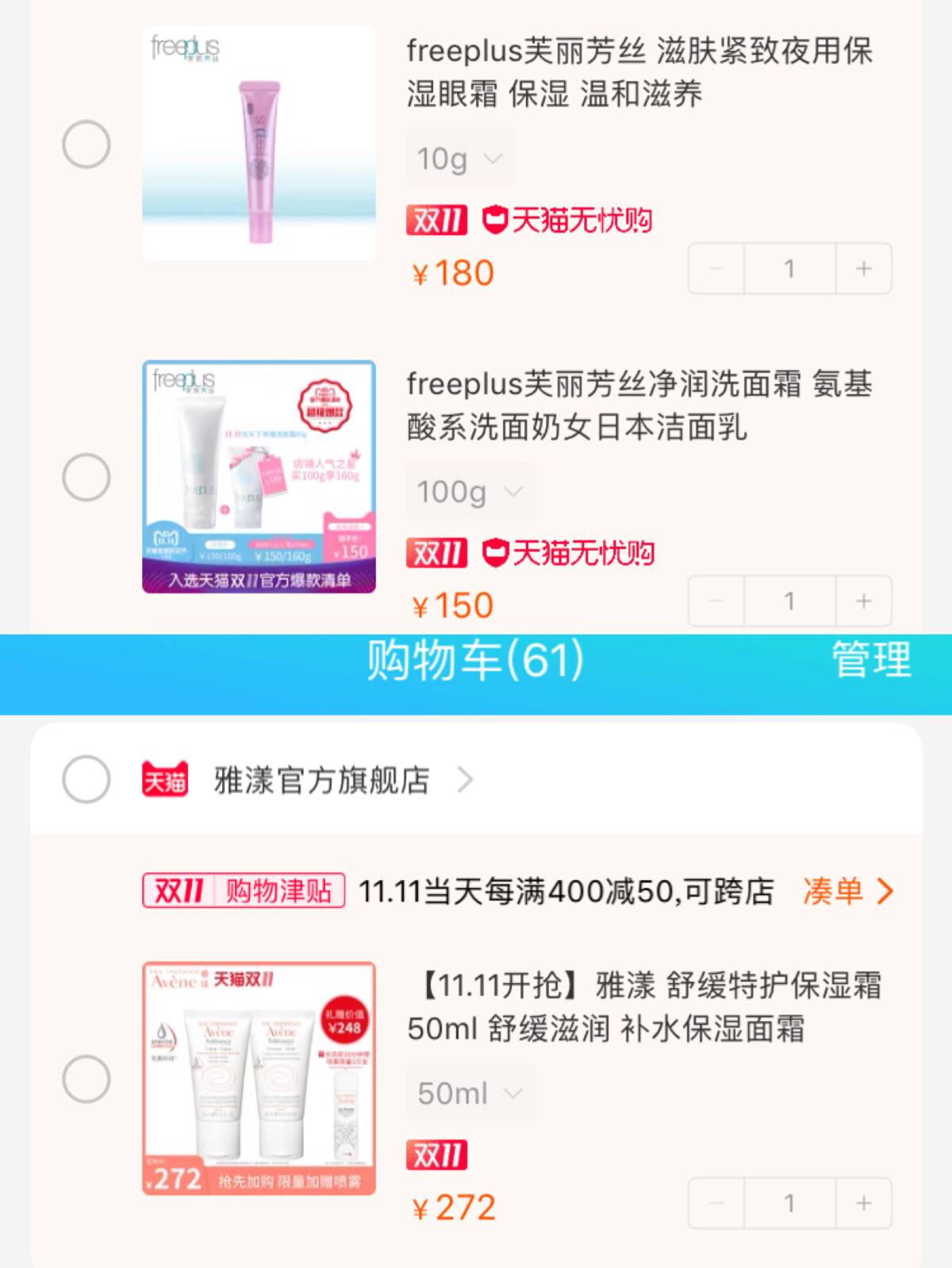The image size is (952, 1268).
Task: Open 管理 to manage the cart
Action: [x=870, y=660]
